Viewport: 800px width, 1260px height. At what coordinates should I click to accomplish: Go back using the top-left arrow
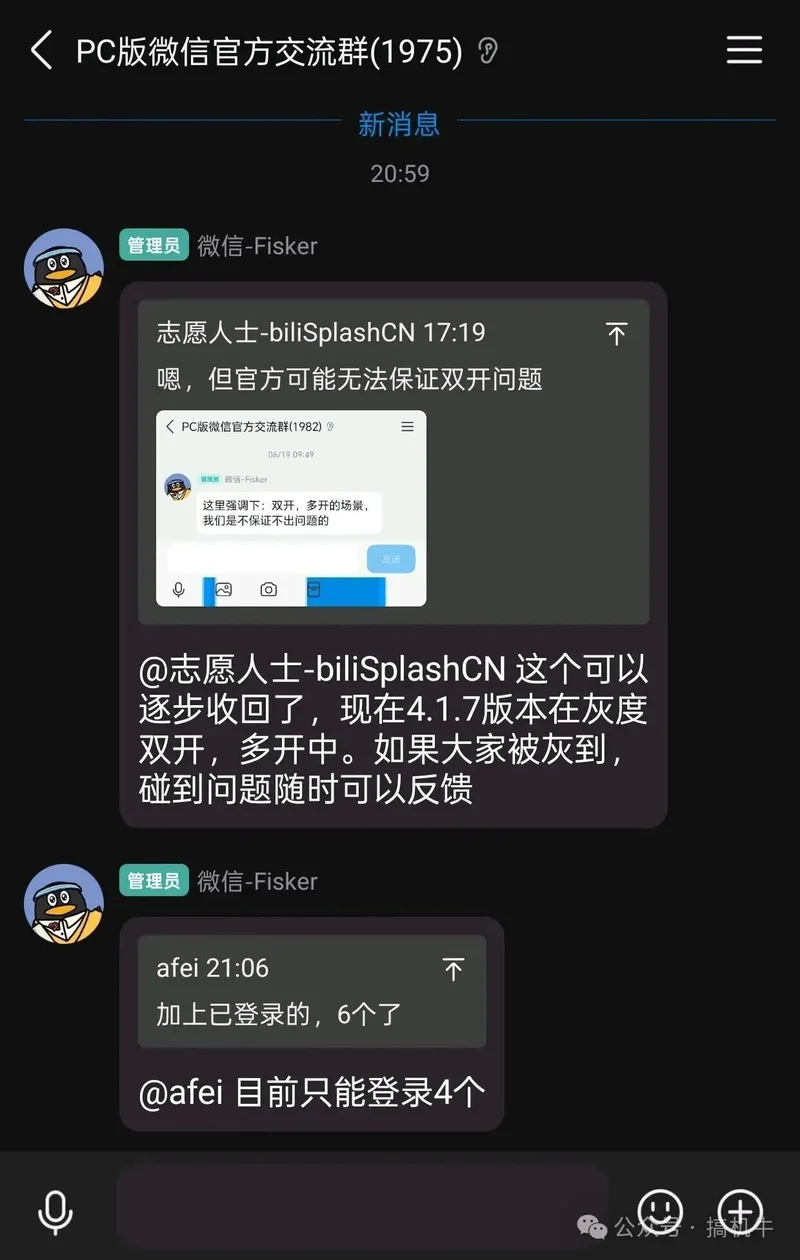(x=41, y=50)
